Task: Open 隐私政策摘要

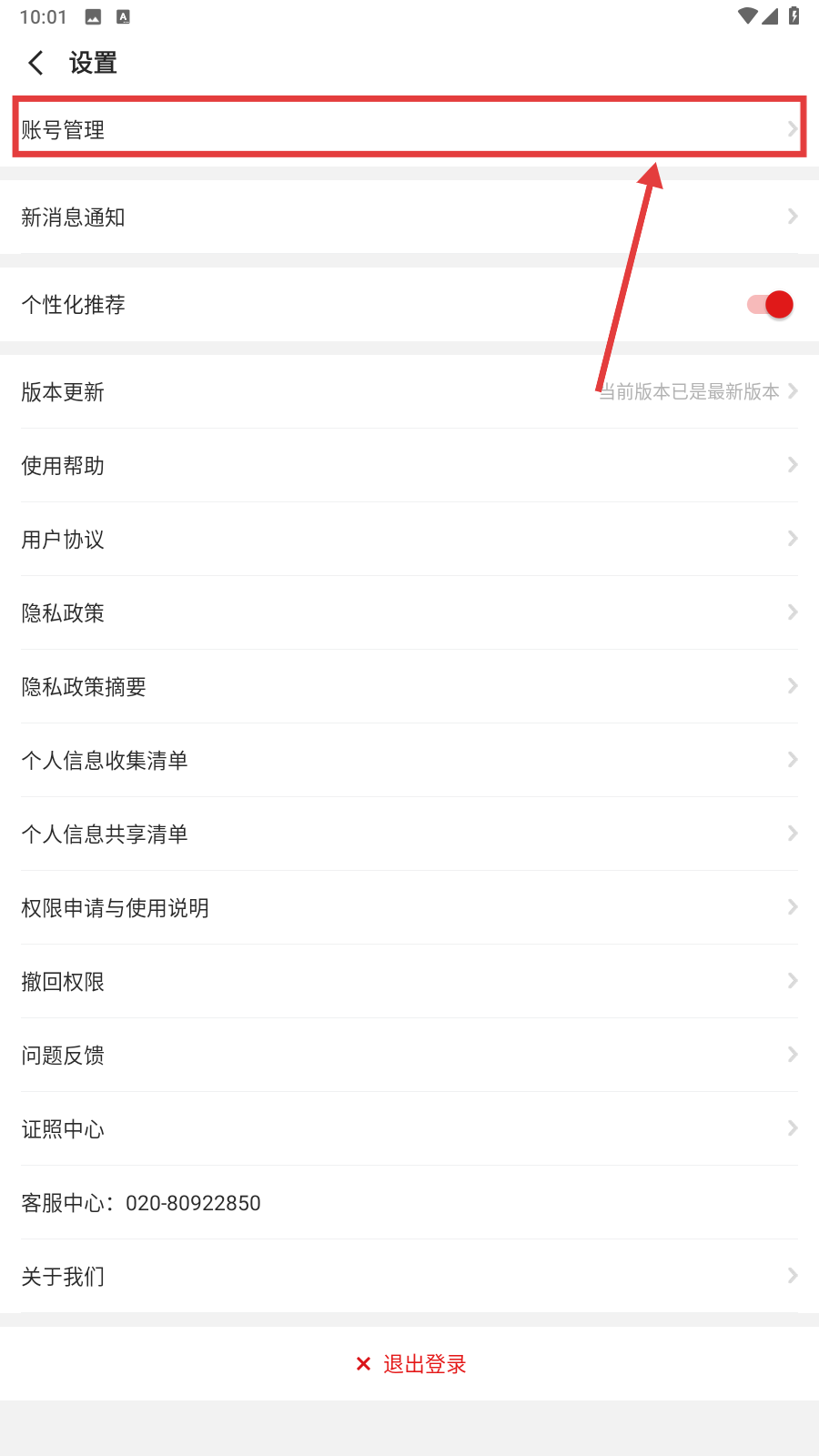Action: (409, 687)
